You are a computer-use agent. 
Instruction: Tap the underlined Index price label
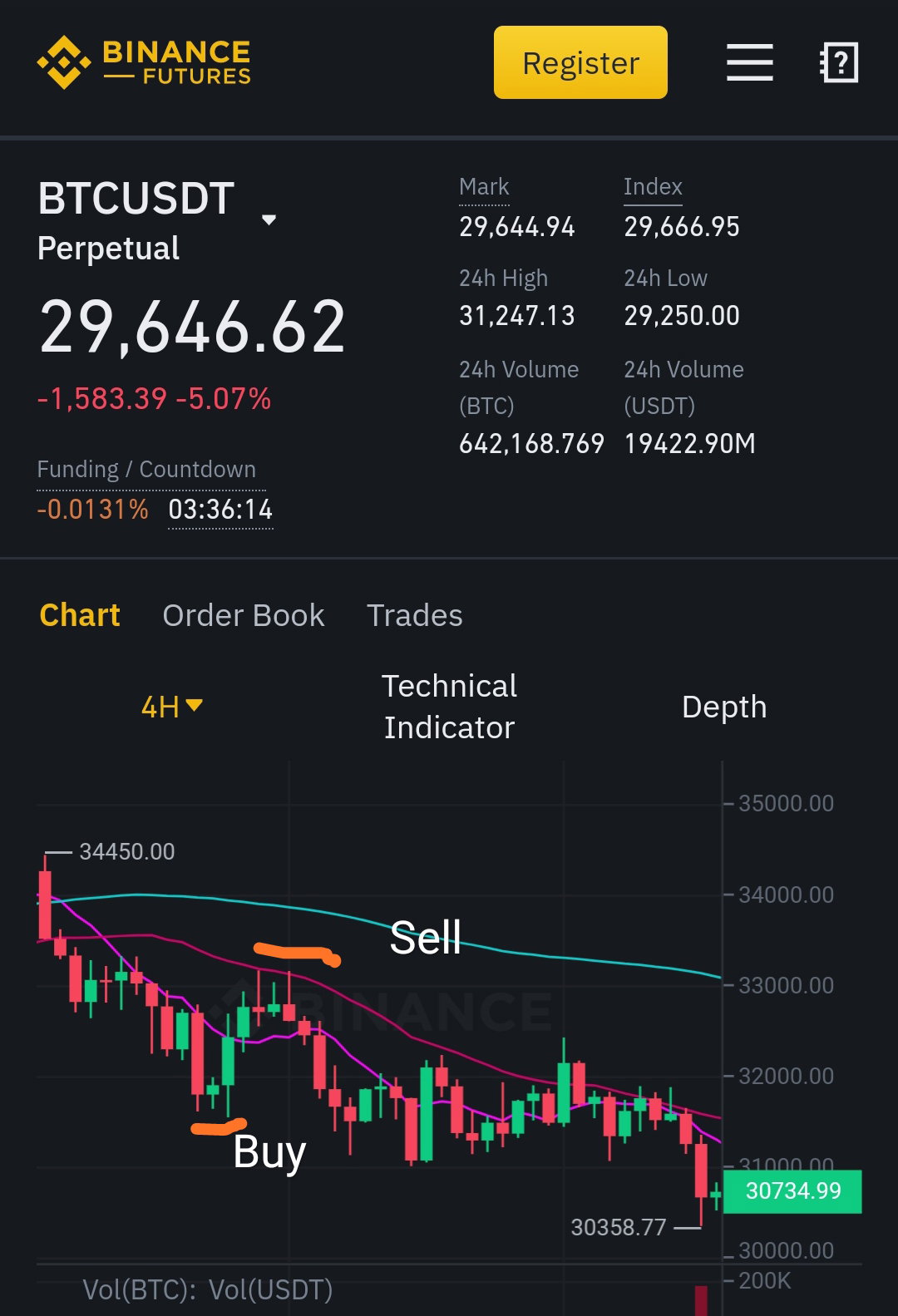tap(653, 187)
